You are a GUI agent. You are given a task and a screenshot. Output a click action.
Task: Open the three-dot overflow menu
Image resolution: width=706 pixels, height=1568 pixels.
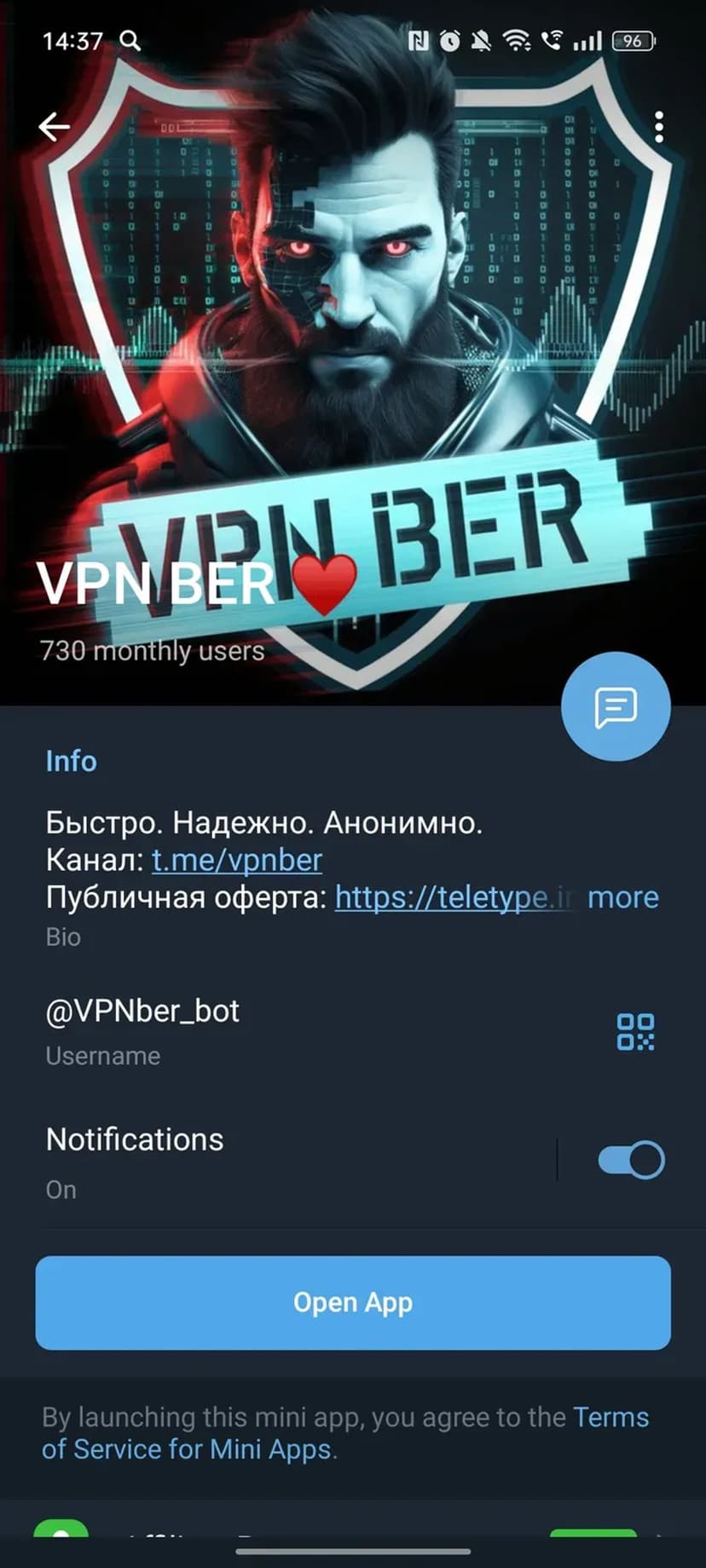[x=658, y=127]
